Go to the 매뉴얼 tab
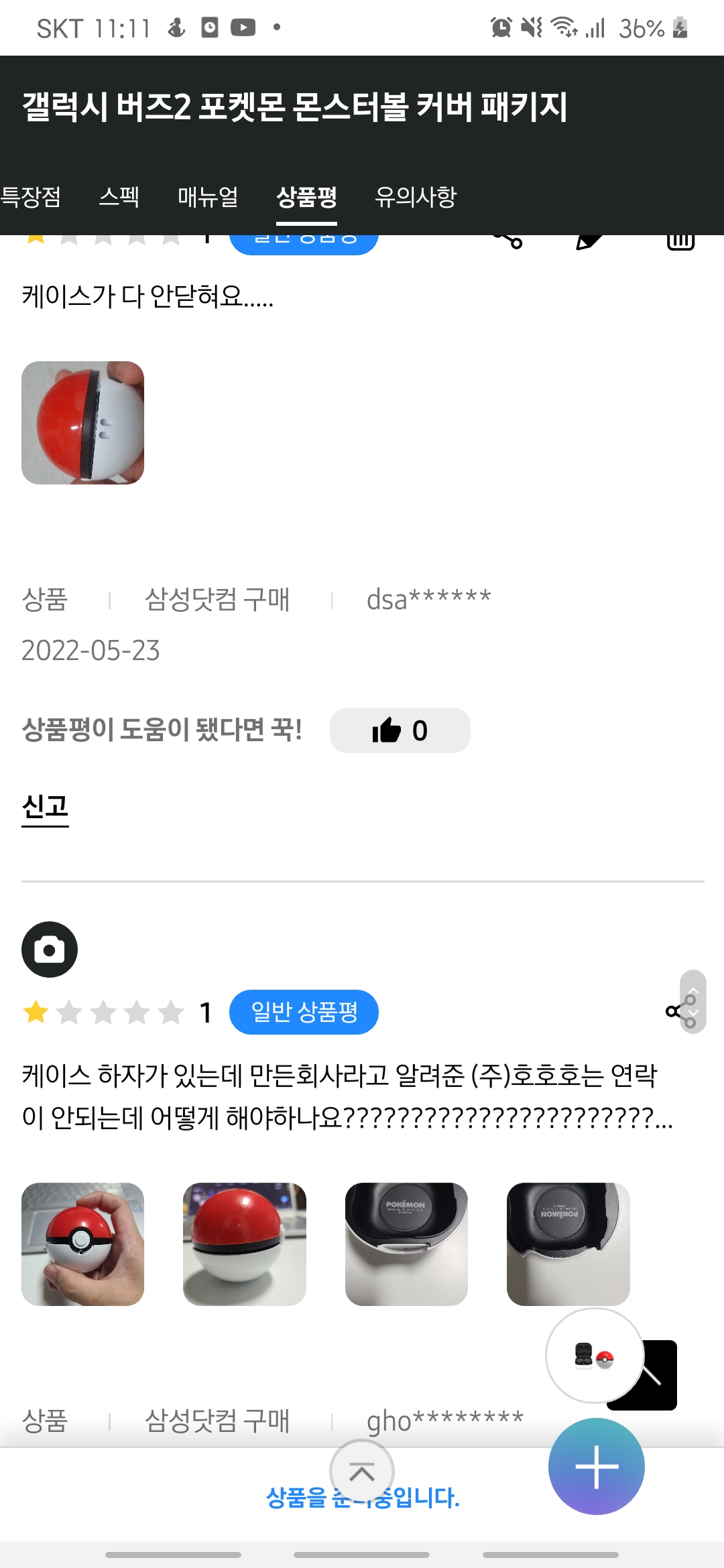 pyautogui.click(x=208, y=197)
